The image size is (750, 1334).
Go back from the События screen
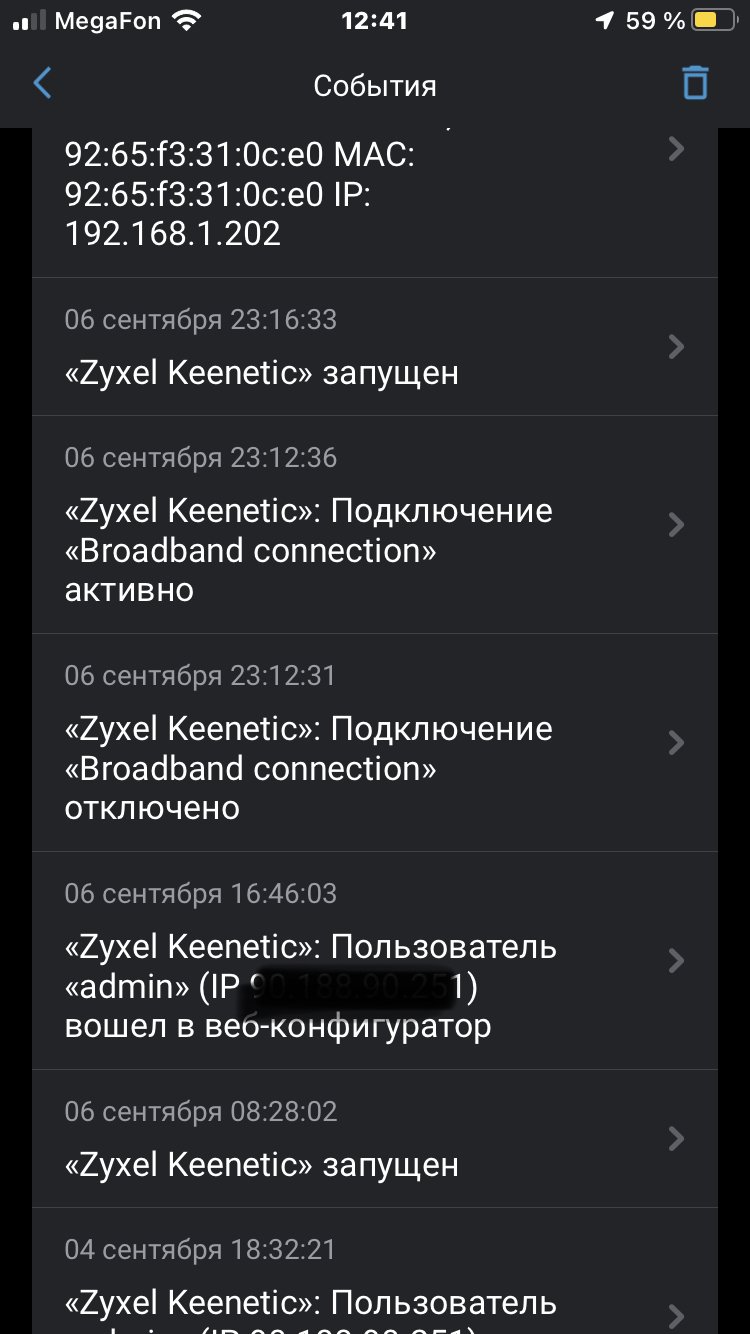(42, 83)
